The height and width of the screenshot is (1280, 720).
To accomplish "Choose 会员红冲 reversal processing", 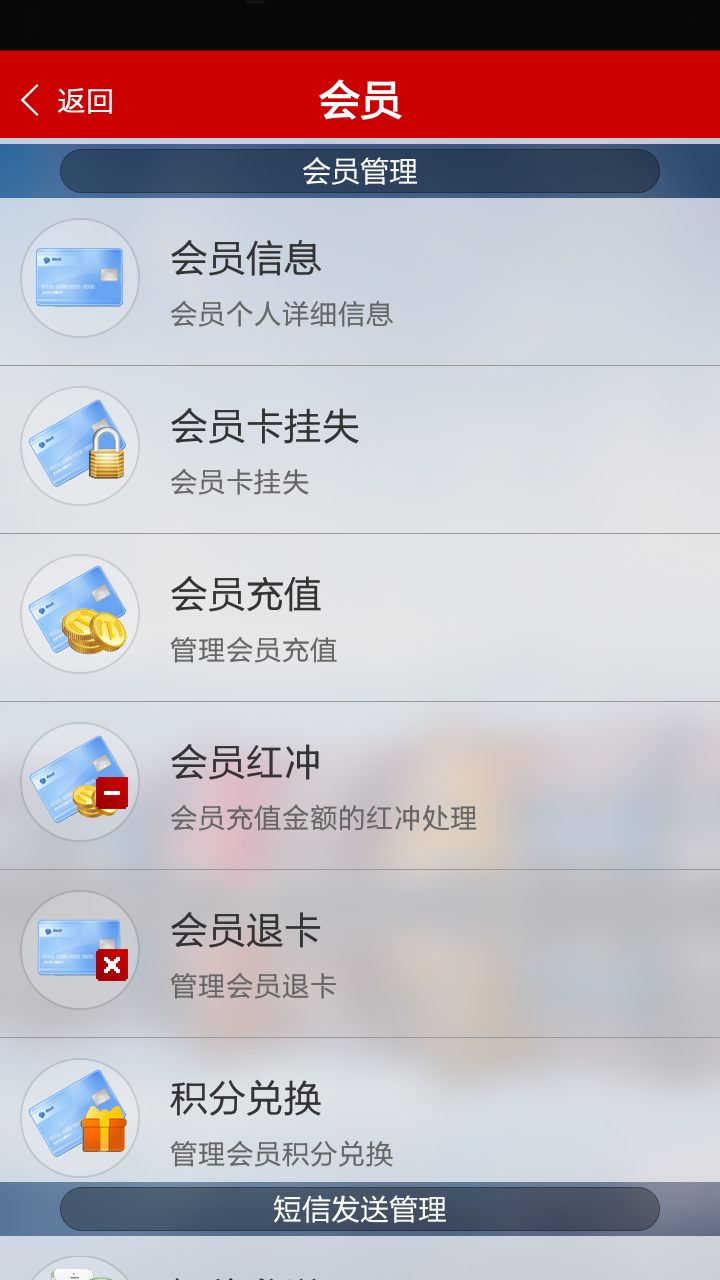I will click(x=360, y=786).
